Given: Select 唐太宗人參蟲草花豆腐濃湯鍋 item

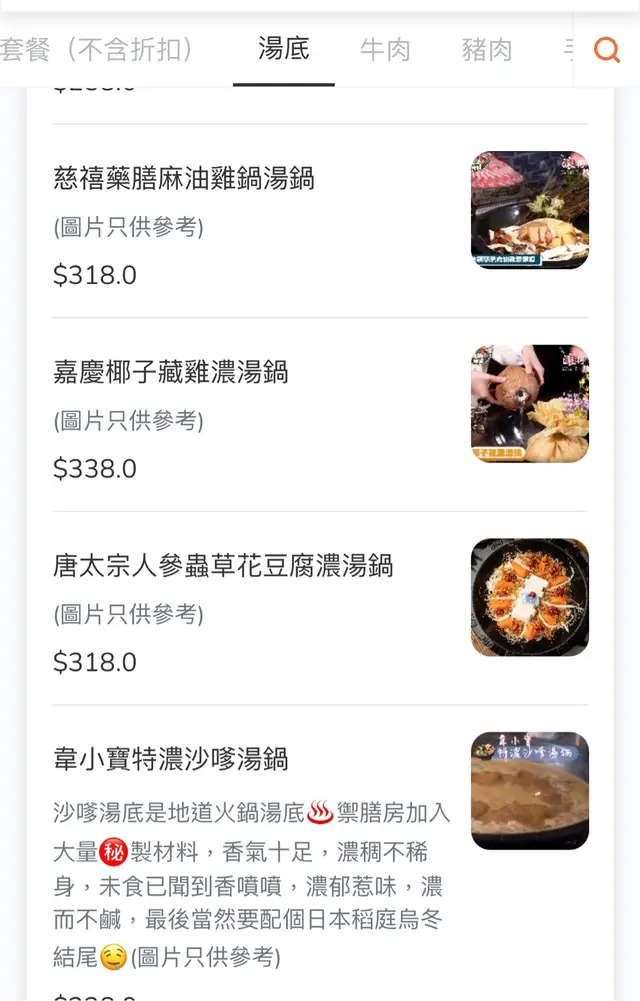Looking at the screenshot, I should click(223, 567).
